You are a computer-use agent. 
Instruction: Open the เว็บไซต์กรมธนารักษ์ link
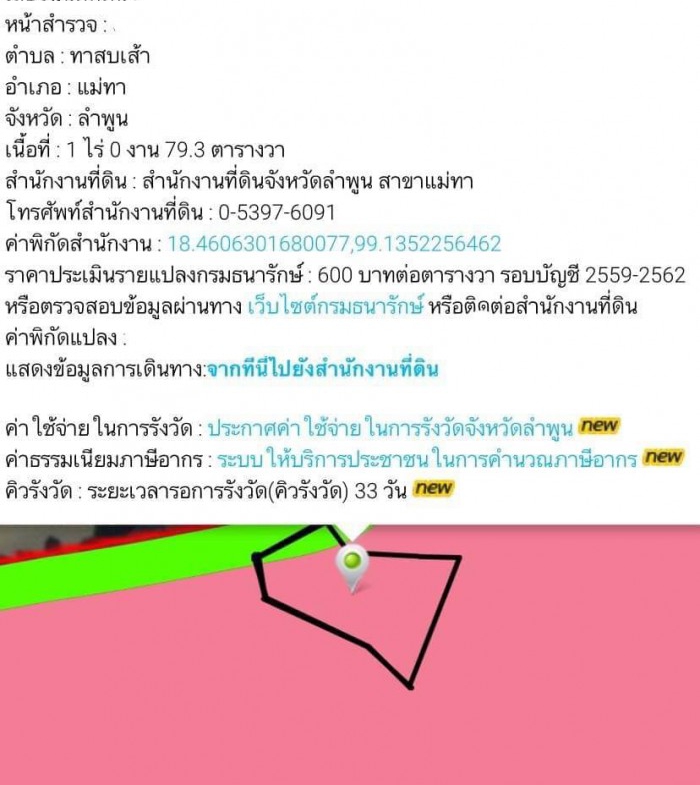tap(336, 306)
